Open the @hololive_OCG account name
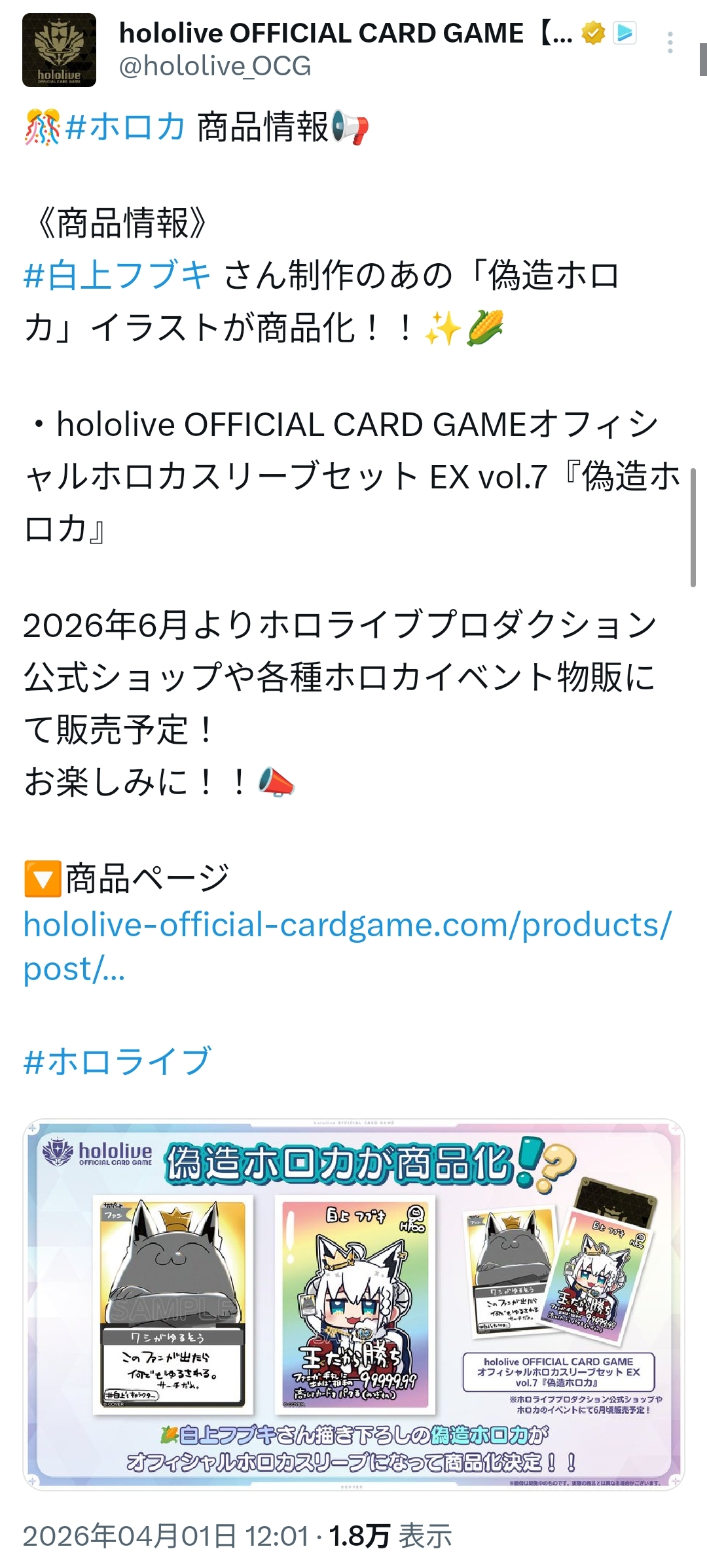The height and width of the screenshot is (1568, 707). tap(215, 67)
